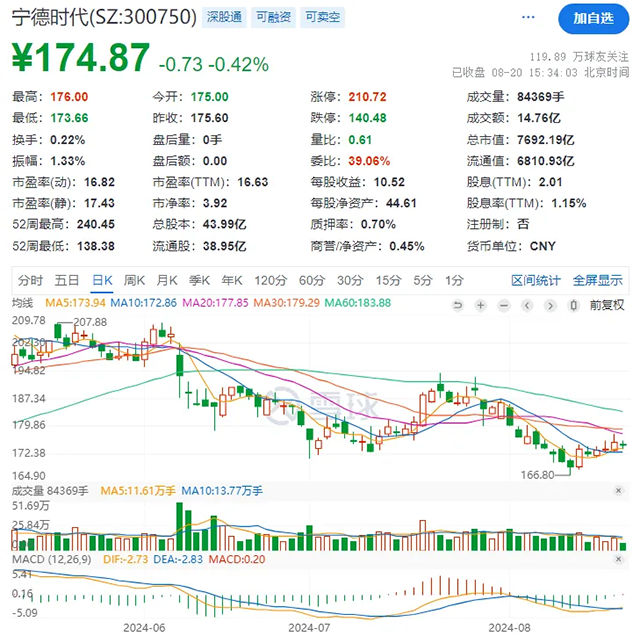Screen dimensions: 640x636
Task: Select the 30分 chart tab
Action: [349, 280]
